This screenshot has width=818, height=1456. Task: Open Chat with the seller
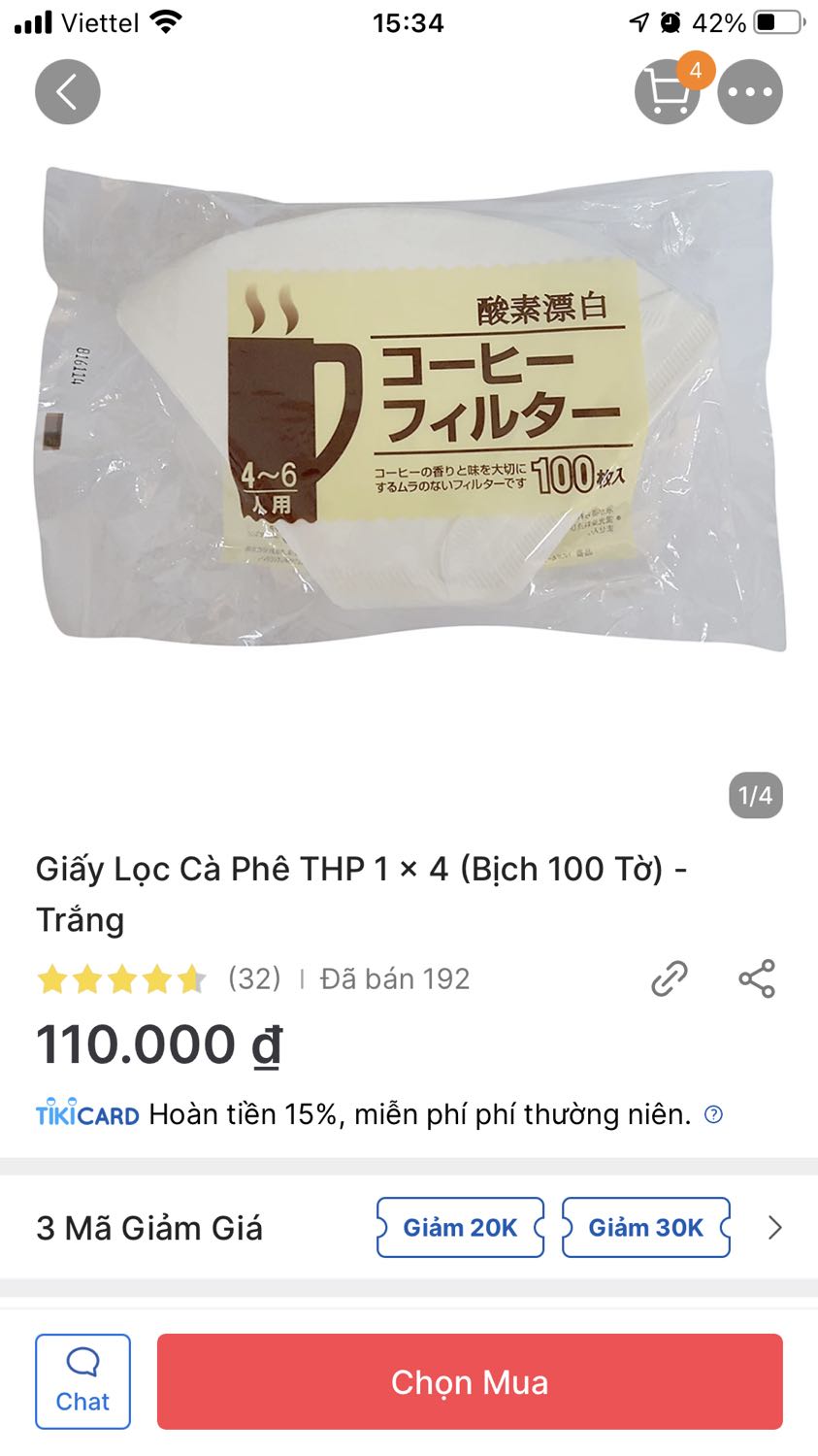82,1381
